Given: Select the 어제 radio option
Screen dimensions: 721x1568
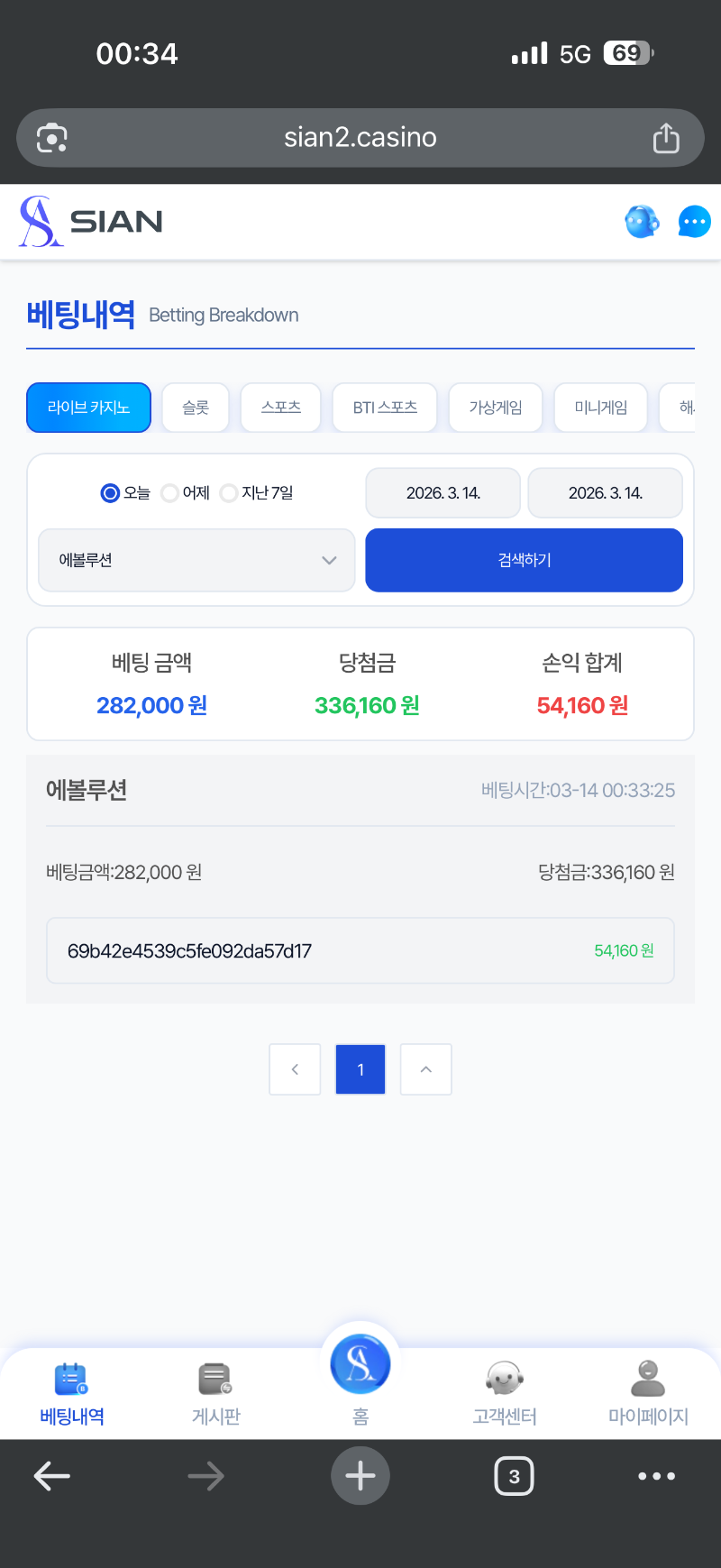Looking at the screenshot, I should coord(170,493).
